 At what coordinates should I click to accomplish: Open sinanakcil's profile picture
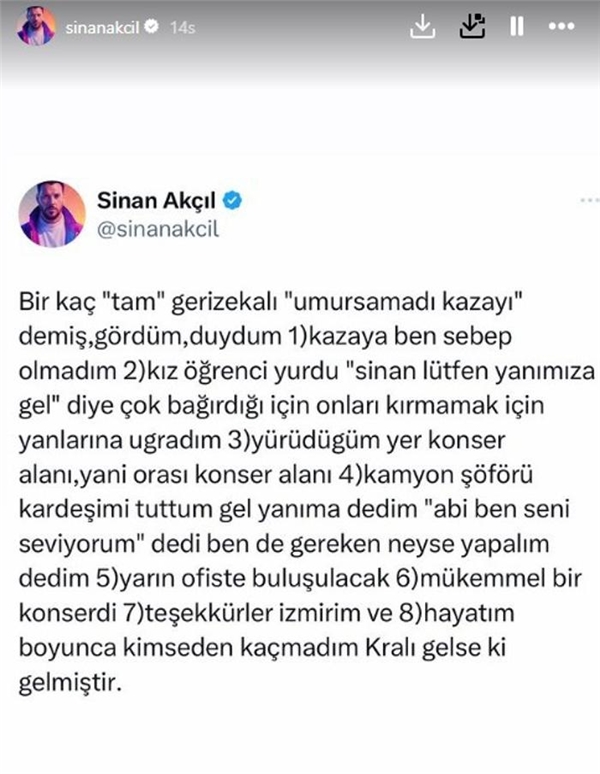pyautogui.click(x=36, y=28)
